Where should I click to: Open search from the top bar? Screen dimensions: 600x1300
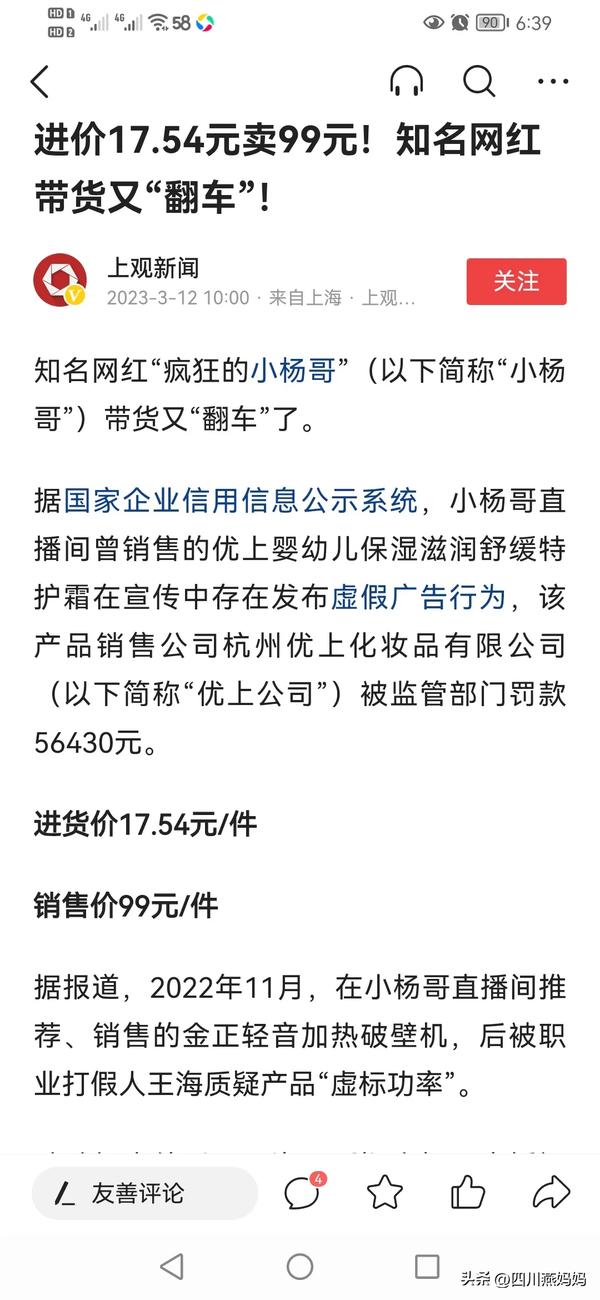480,82
